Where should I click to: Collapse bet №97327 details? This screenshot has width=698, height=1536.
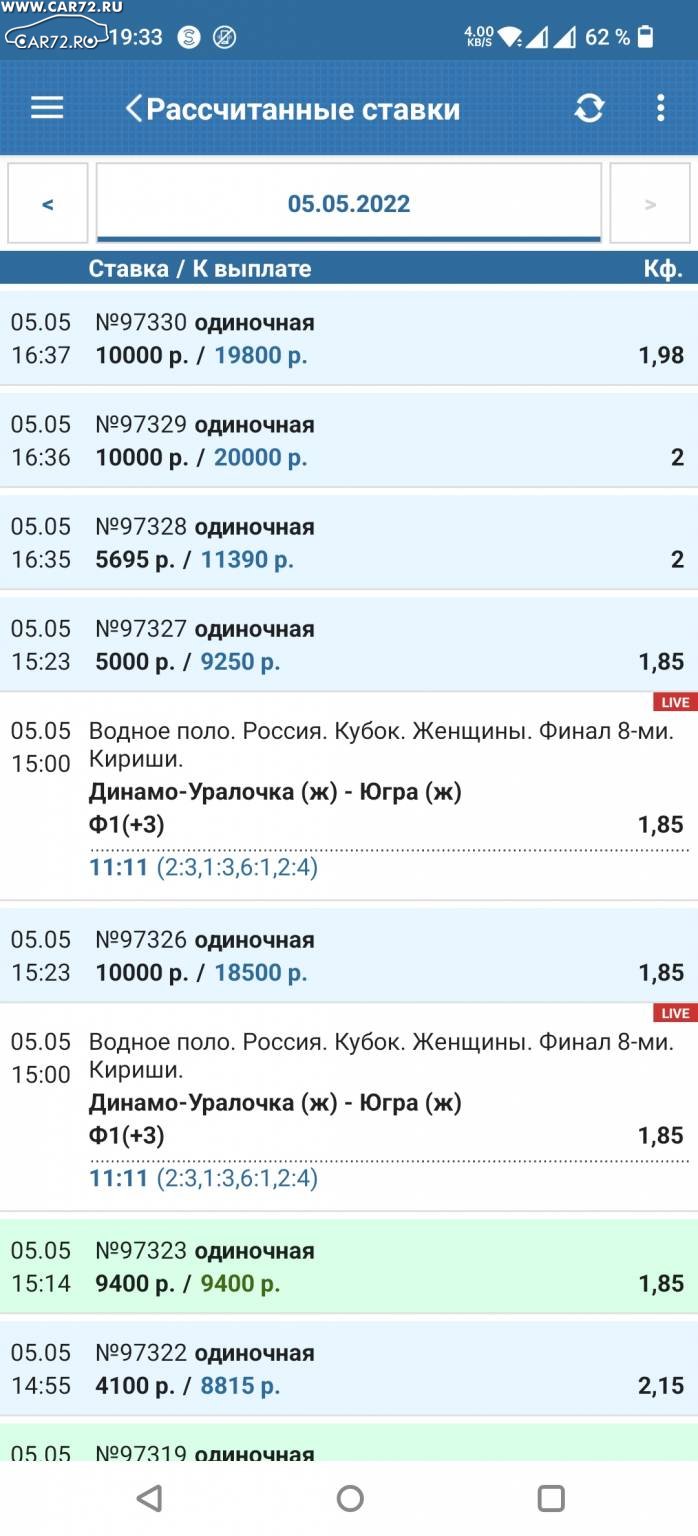pyautogui.click(x=349, y=644)
